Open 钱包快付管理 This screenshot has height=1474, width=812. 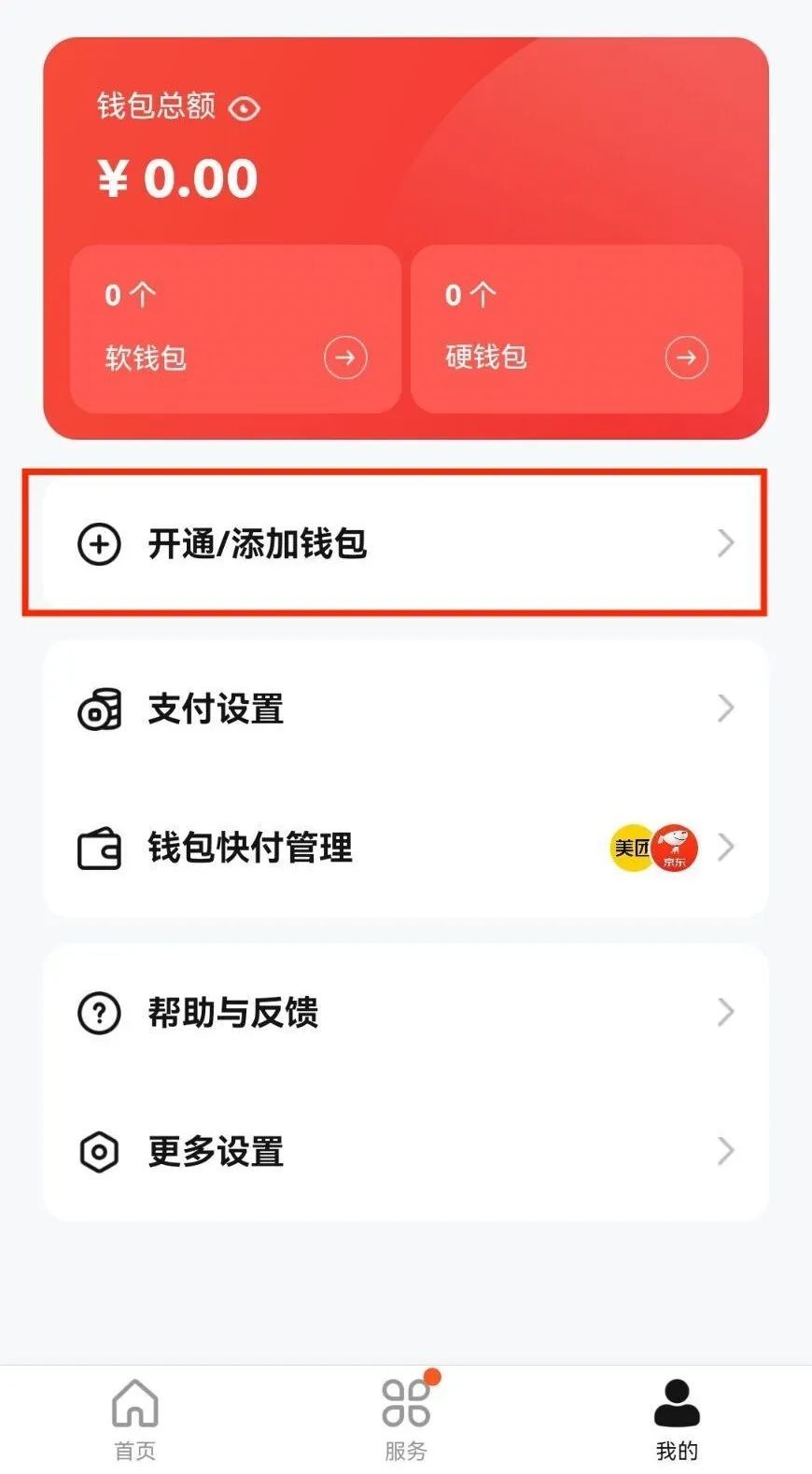[406, 848]
